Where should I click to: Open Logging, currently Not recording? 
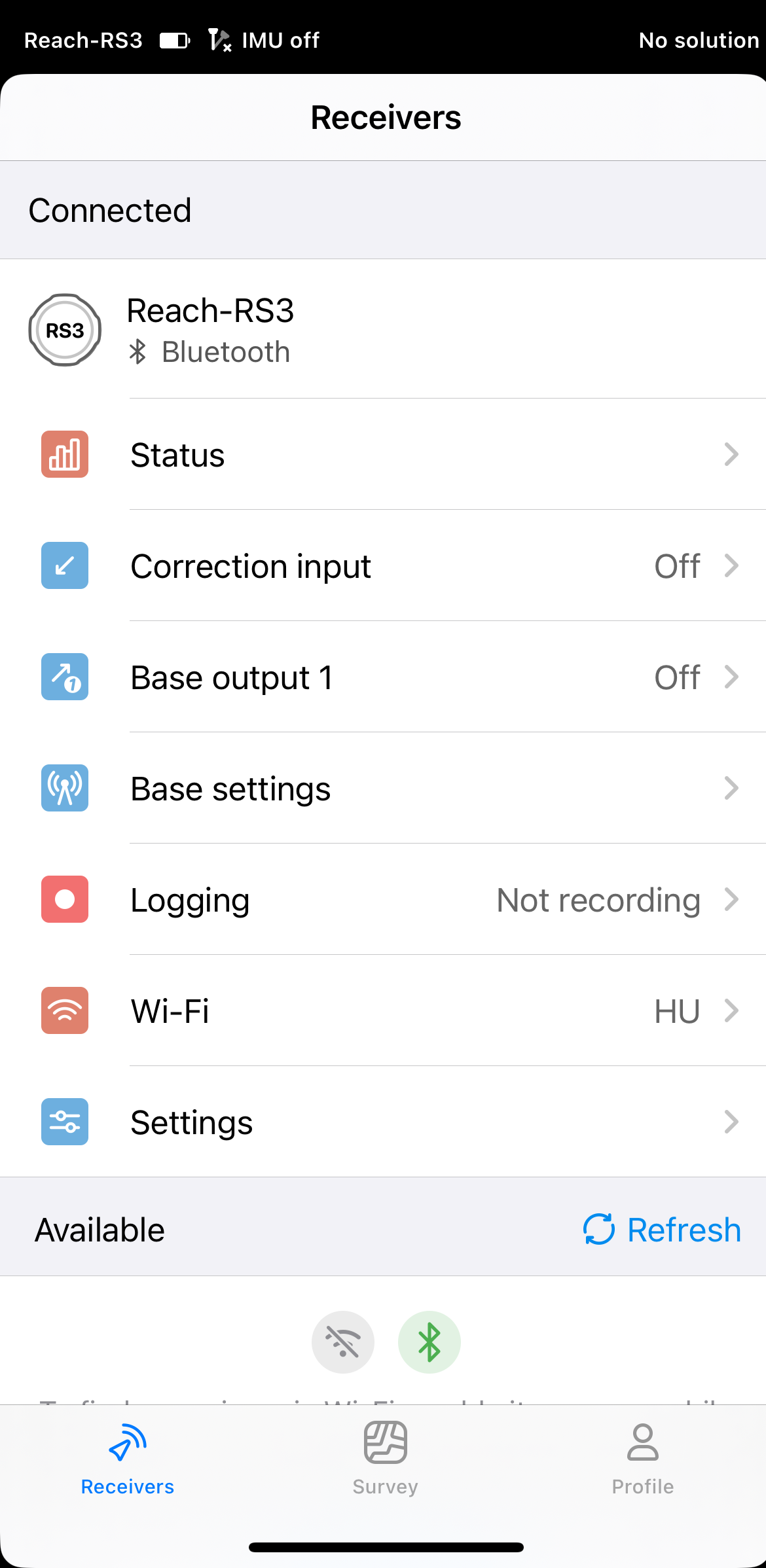coord(383,899)
